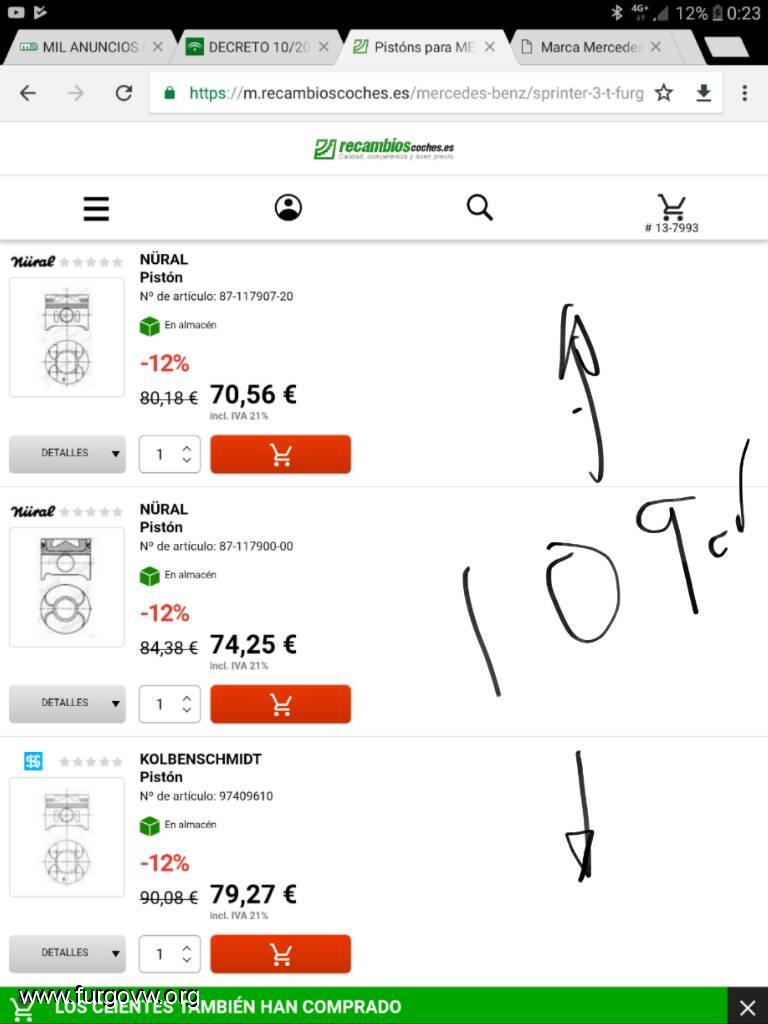
Task: Open Nüral 87-117900-00 piston image
Action: [66, 587]
